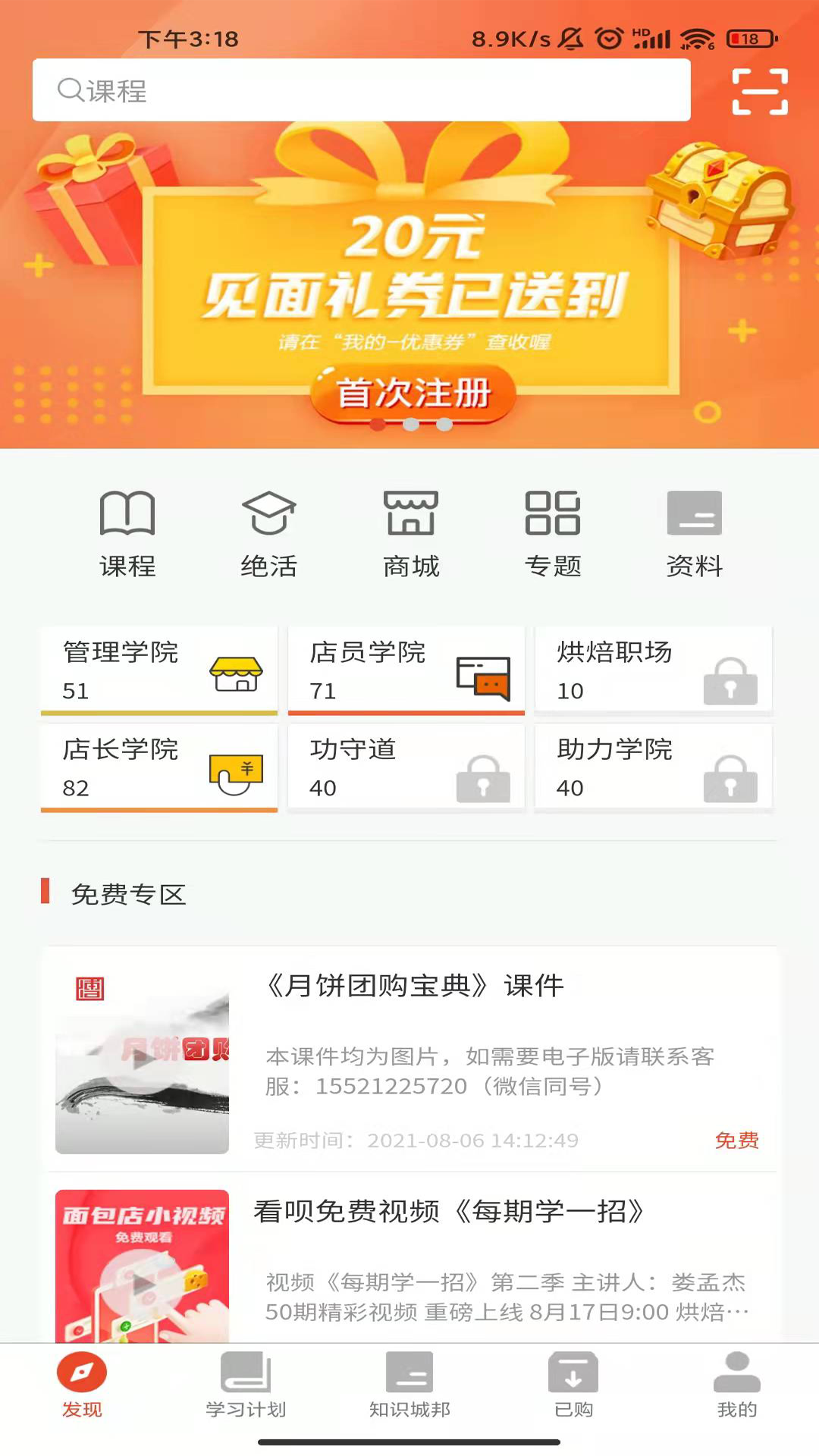Select the 店员学院 card

pyautogui.click(x=406, y=670)
